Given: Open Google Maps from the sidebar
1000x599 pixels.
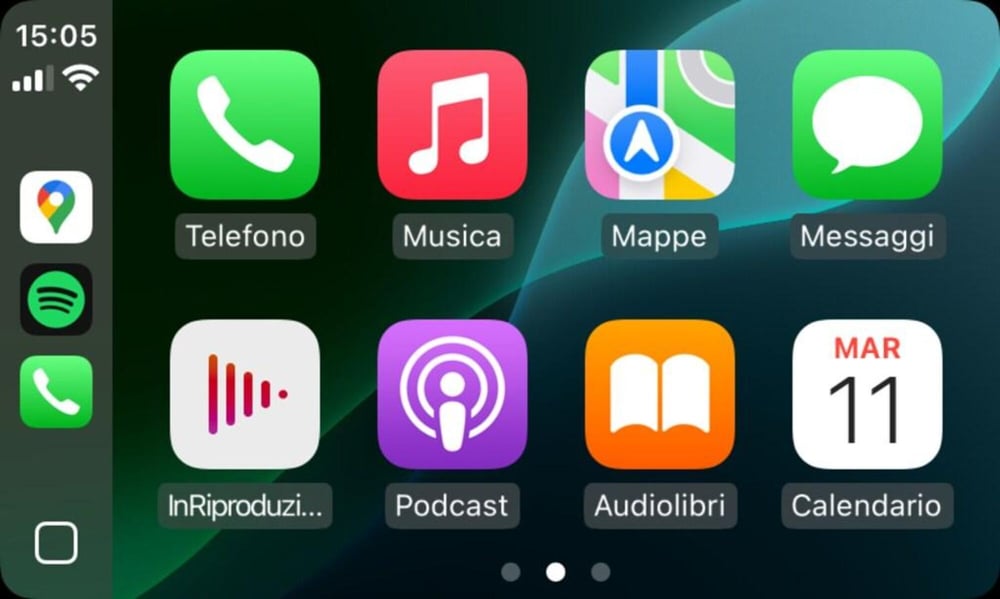Looking at the screenshot, I should pyautogui.click(x=56, y=207).
